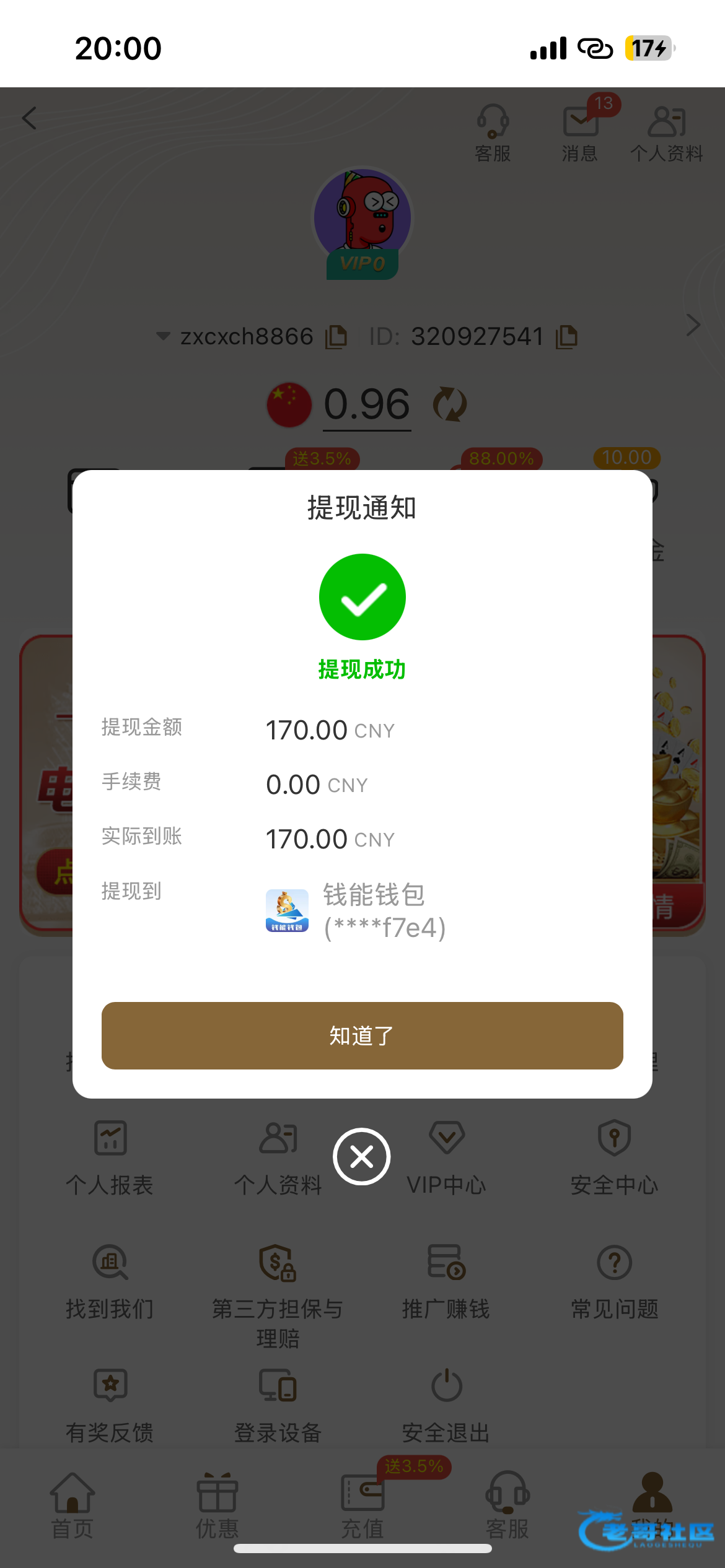Open 客服 headset icon at the top

[493, 133]
